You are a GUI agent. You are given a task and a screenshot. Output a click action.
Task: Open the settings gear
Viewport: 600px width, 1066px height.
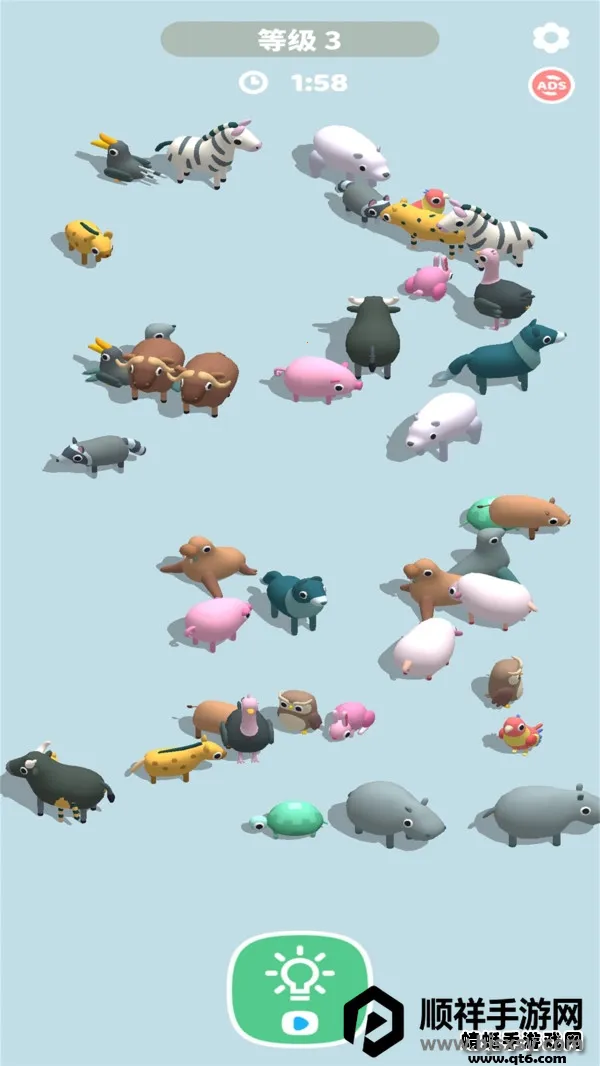tap(551, 38)
